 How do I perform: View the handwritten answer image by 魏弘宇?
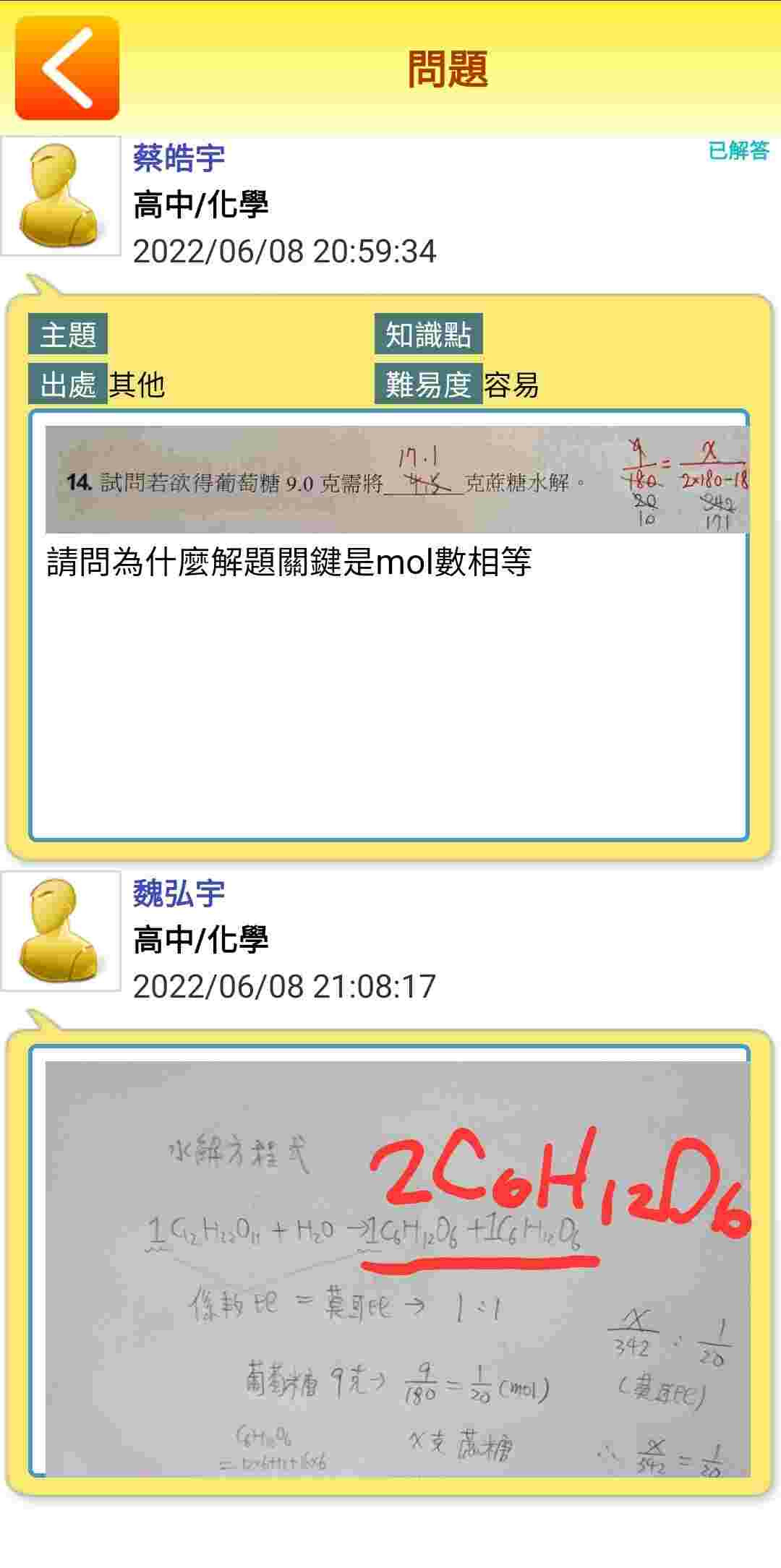(397, 1268)
